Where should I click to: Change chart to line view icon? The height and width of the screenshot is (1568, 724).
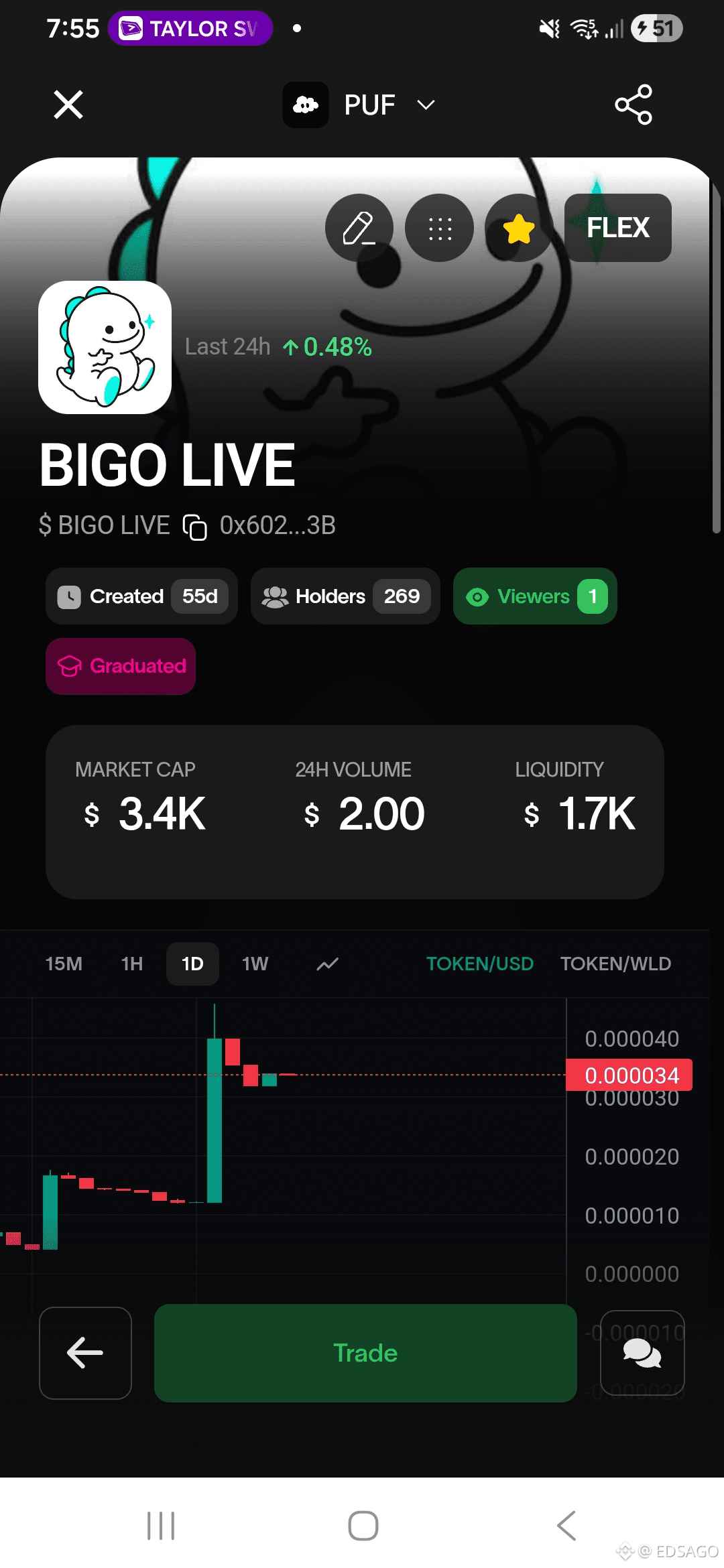pos(327,964)
